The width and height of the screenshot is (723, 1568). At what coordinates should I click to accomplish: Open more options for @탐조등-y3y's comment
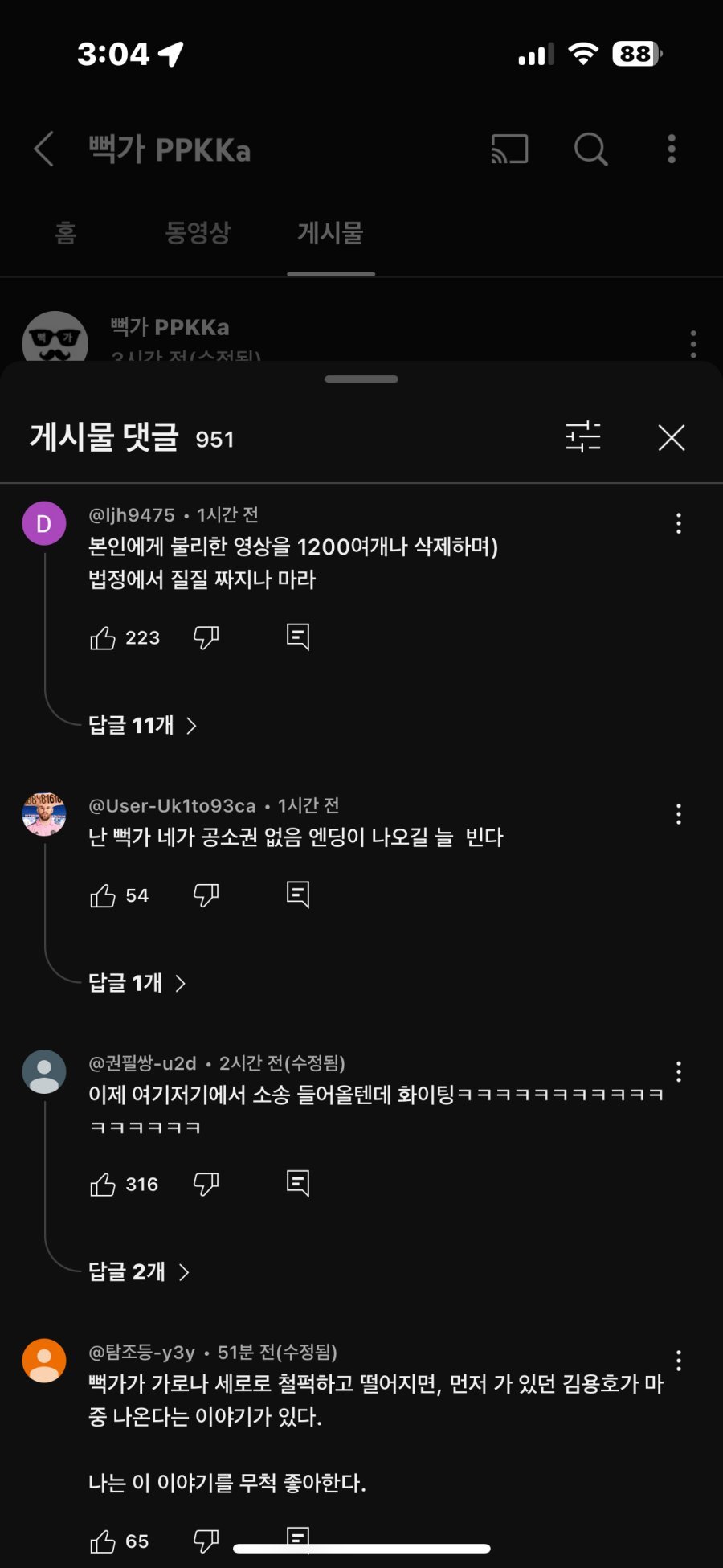(x=679, y=1361)
